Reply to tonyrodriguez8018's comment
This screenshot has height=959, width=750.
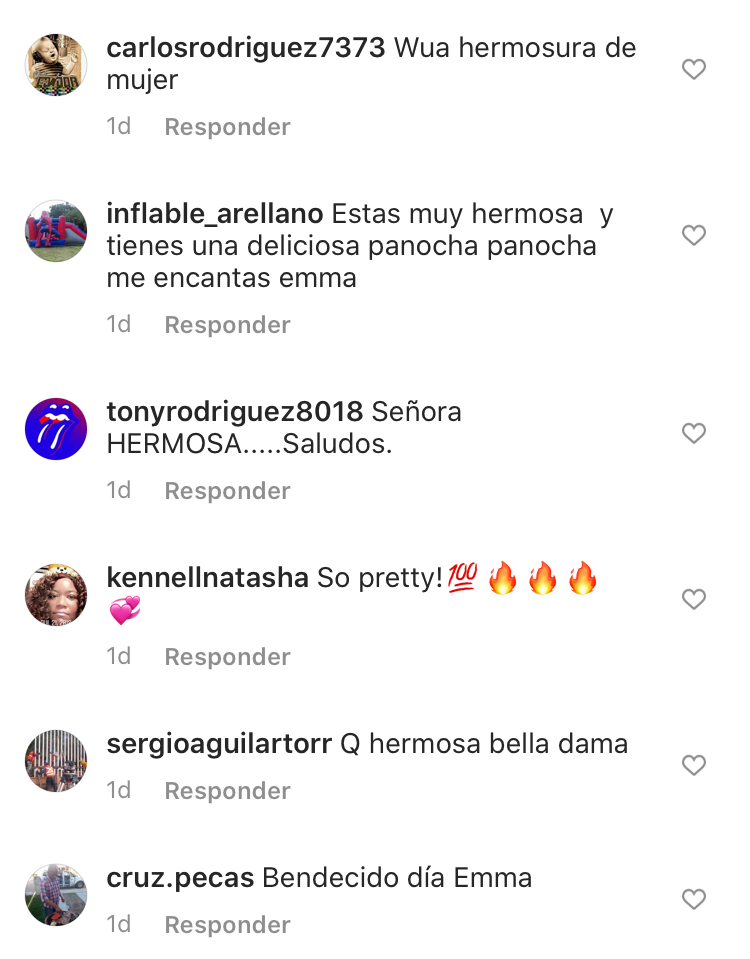[x=227, y=491]
